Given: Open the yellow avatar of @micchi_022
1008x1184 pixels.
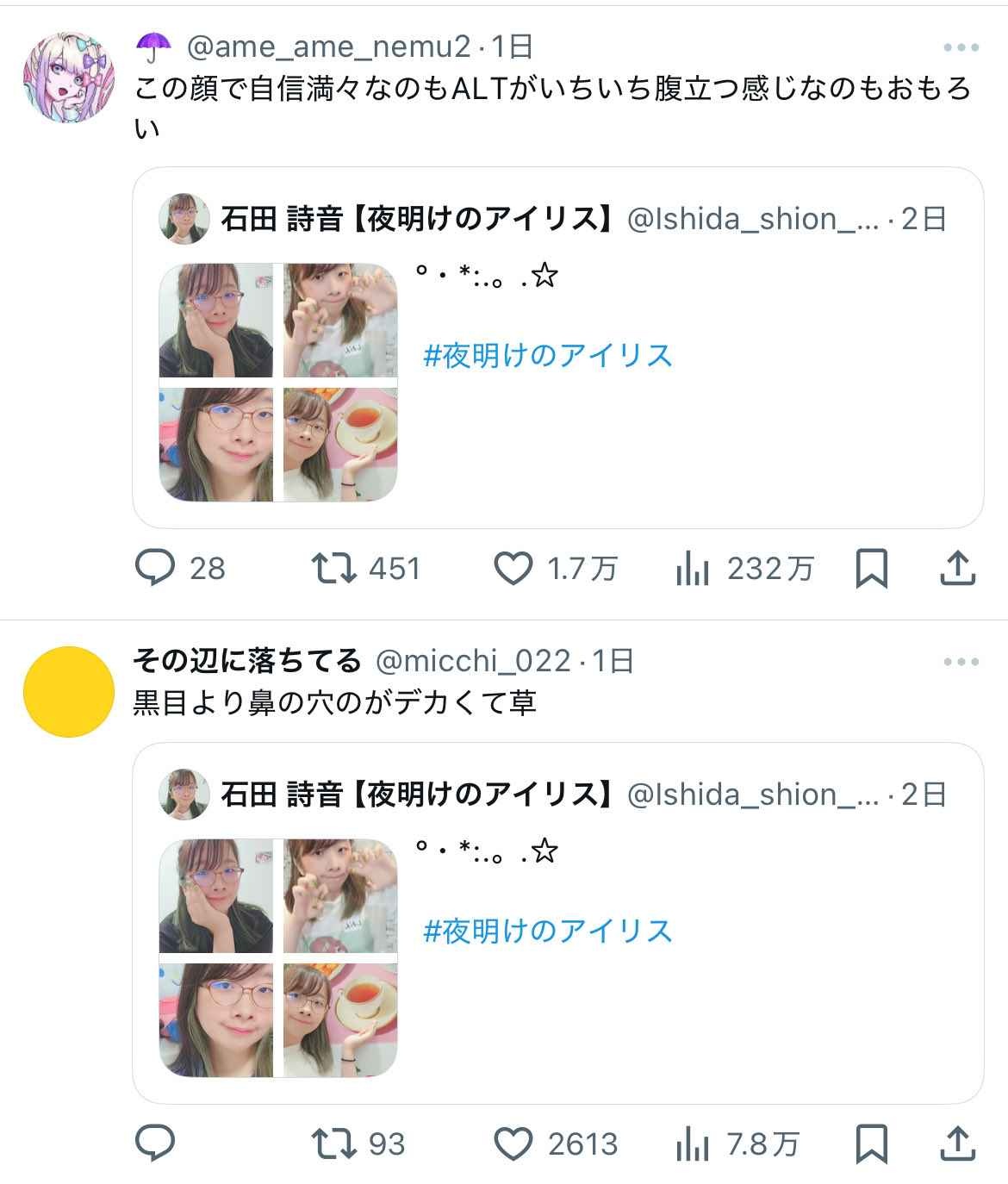Looking at the screenshot, I should pos(68,692).
